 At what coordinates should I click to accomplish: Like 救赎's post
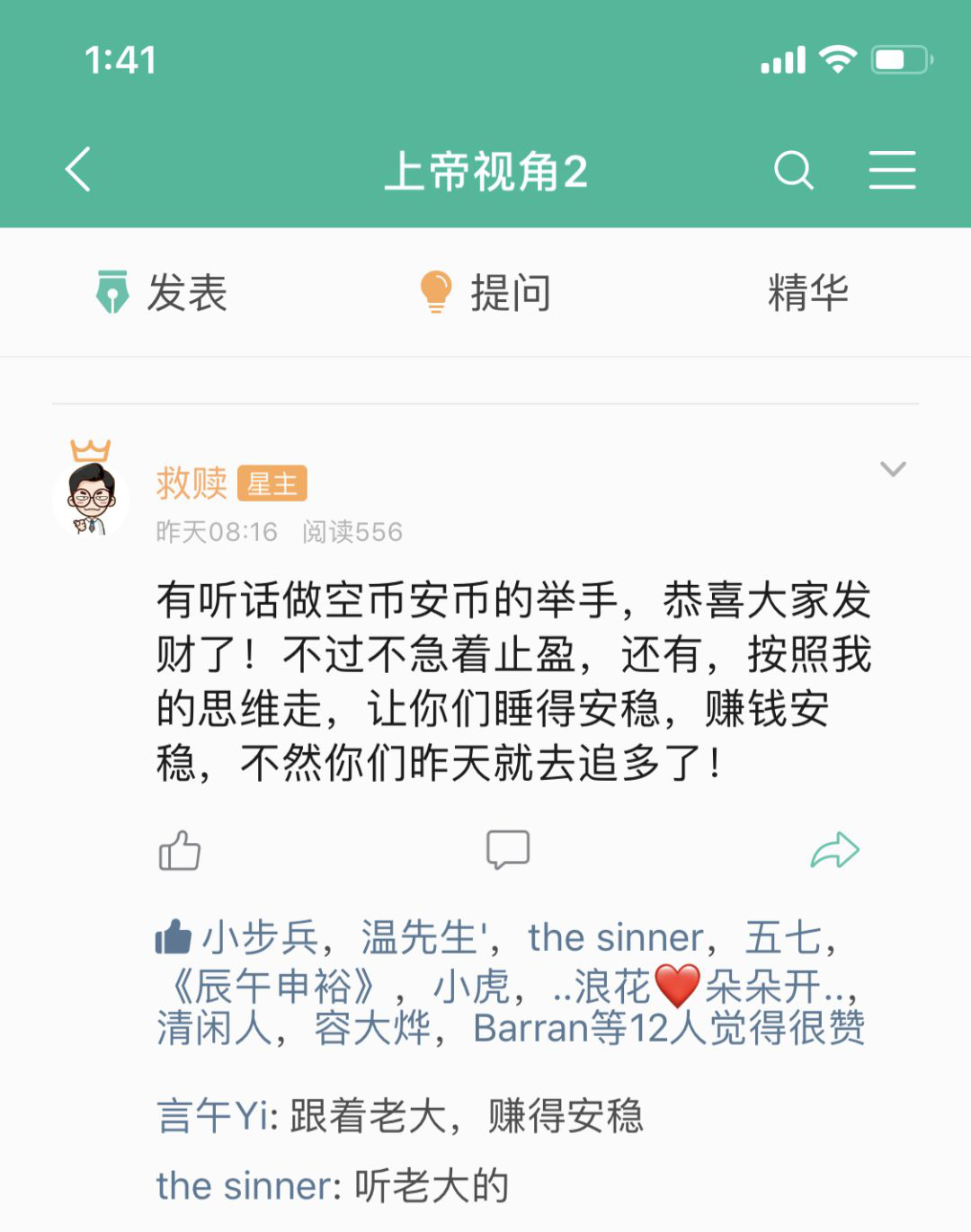pos(180,850)
